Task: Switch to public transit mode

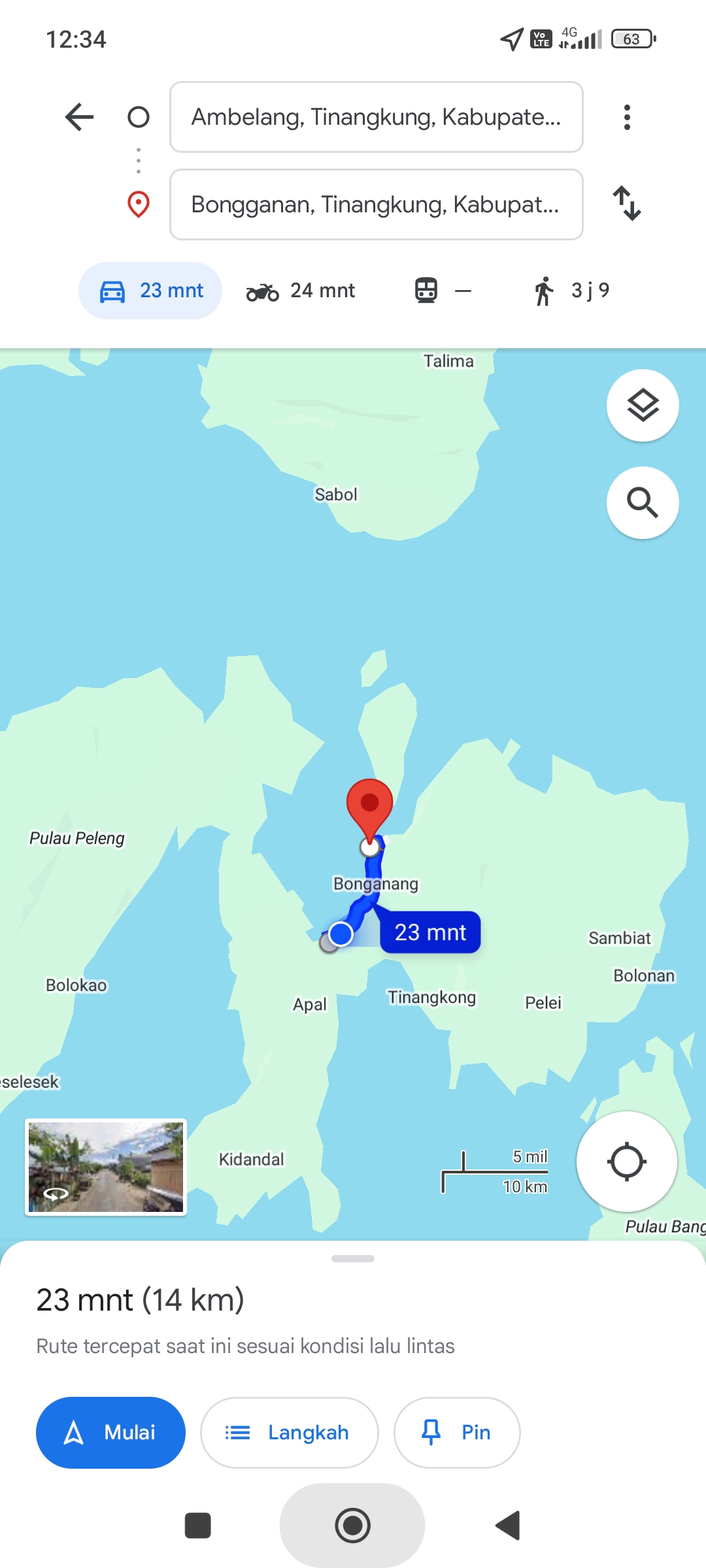Action: pos(443,291)
